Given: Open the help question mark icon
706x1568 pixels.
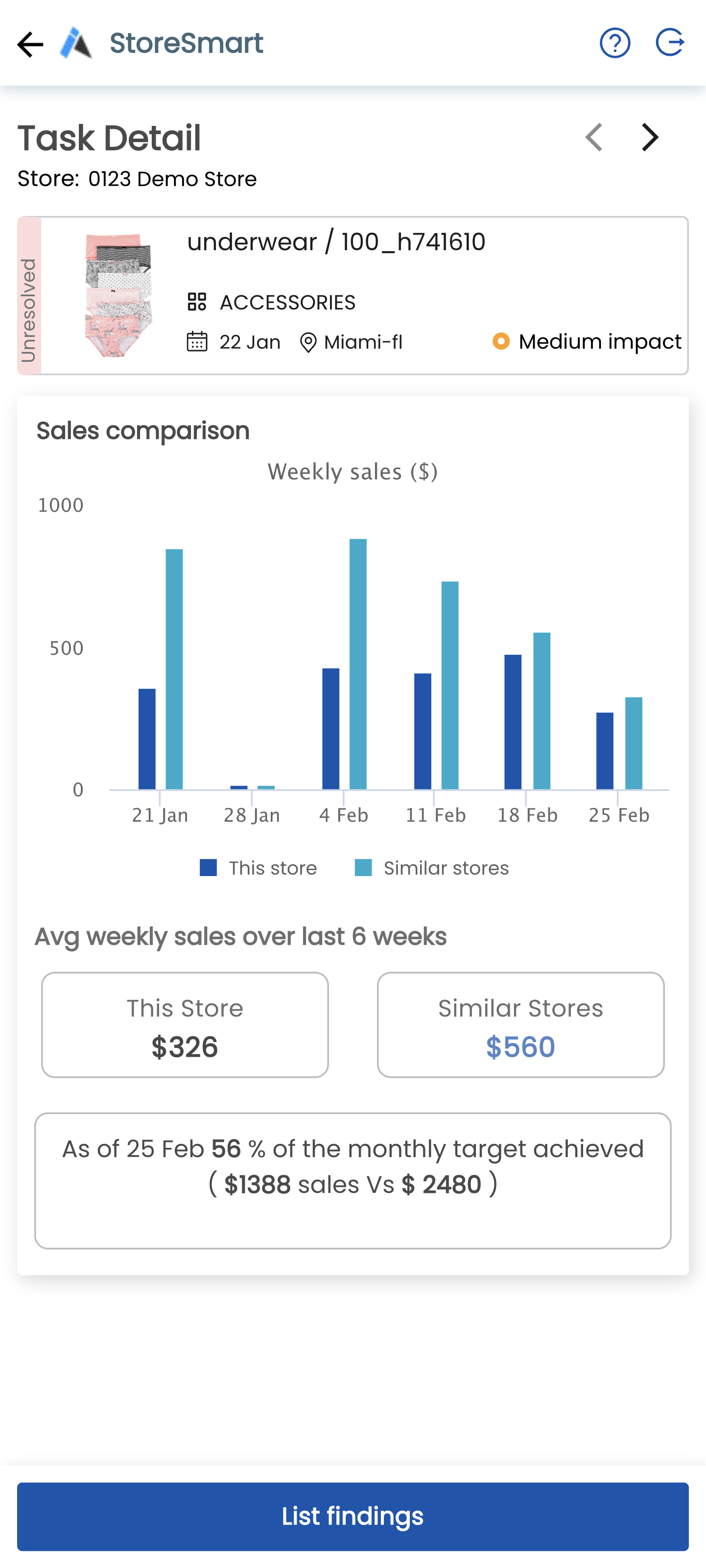Looking at the screenshot, I should point(615,43).
